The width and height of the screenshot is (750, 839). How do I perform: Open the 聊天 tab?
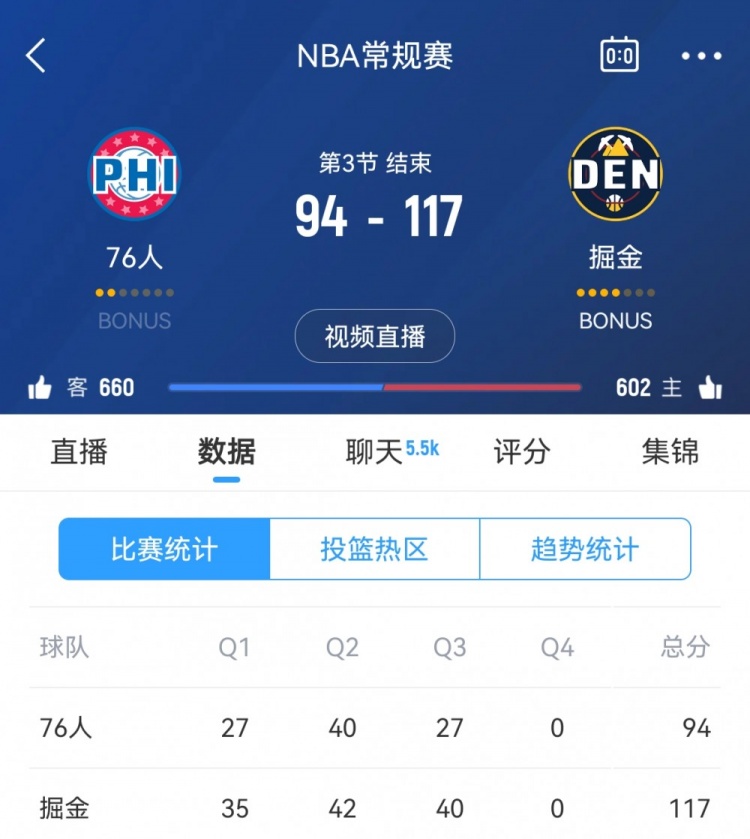375,452
